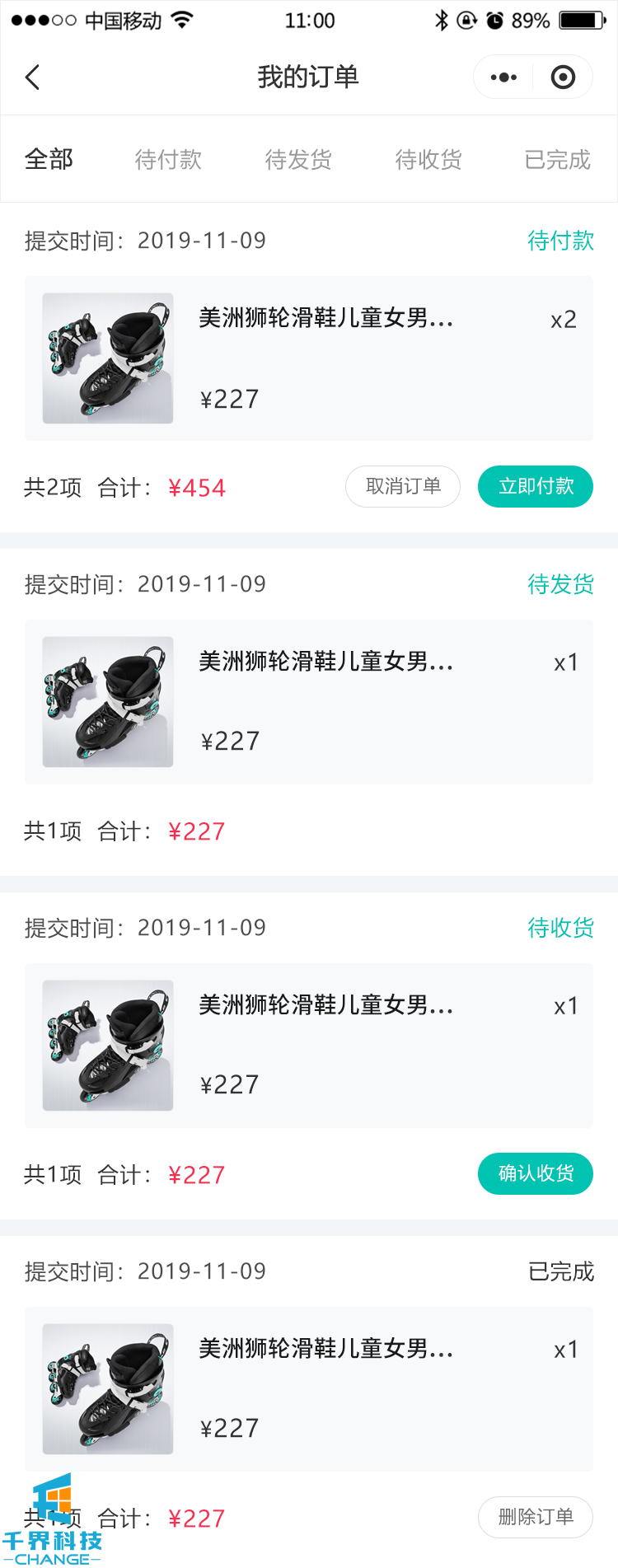618x1568 pixels.
Task: Confirm receipt with the 确认收货 button
Action: pyautogui.click(x=536, y=1173)
